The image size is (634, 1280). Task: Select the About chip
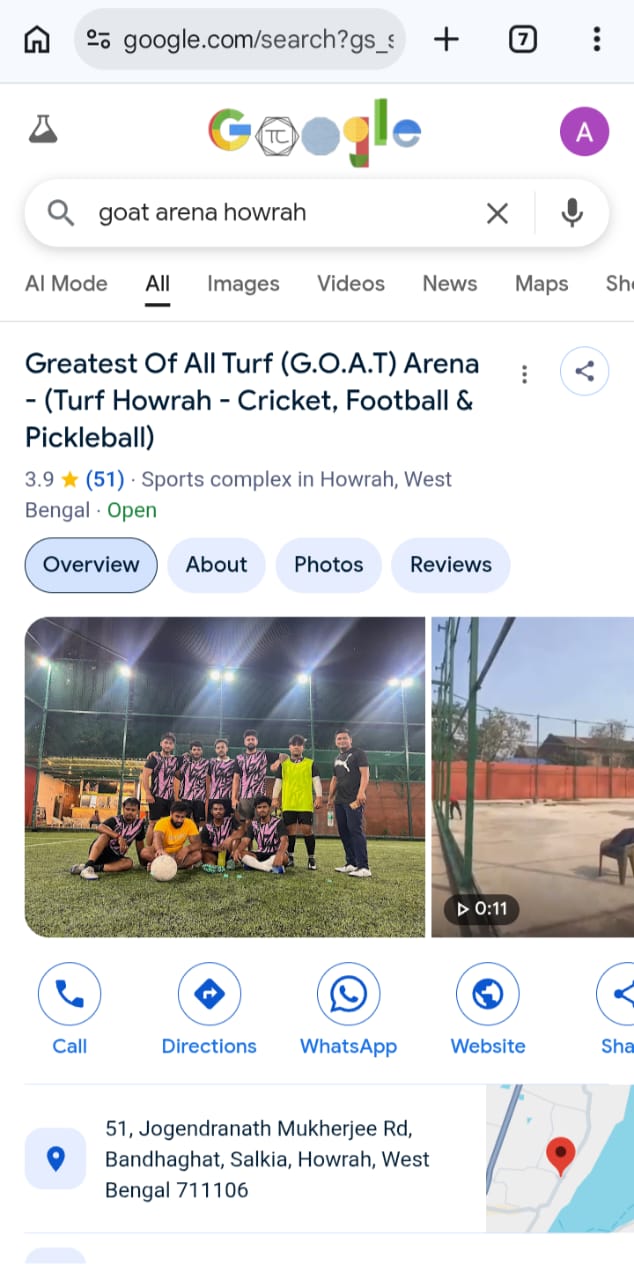click(x=216, y=565)
